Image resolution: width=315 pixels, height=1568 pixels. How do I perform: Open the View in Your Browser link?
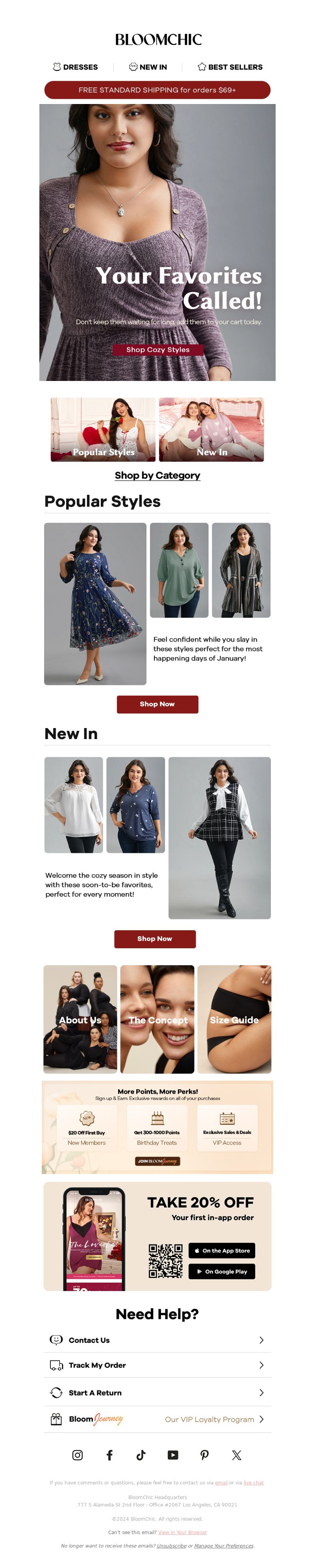[182, 1532]
